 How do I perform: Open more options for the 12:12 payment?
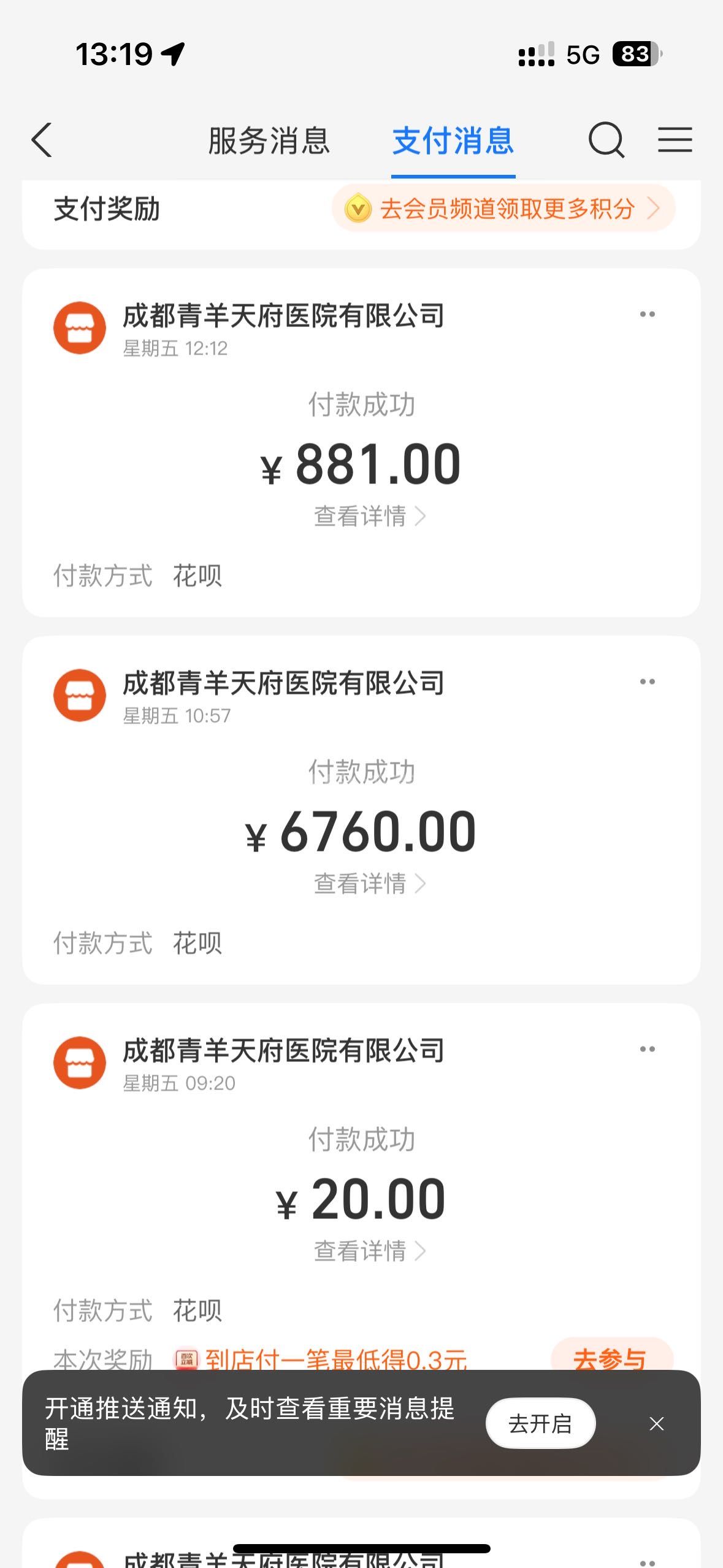[647, 315]
